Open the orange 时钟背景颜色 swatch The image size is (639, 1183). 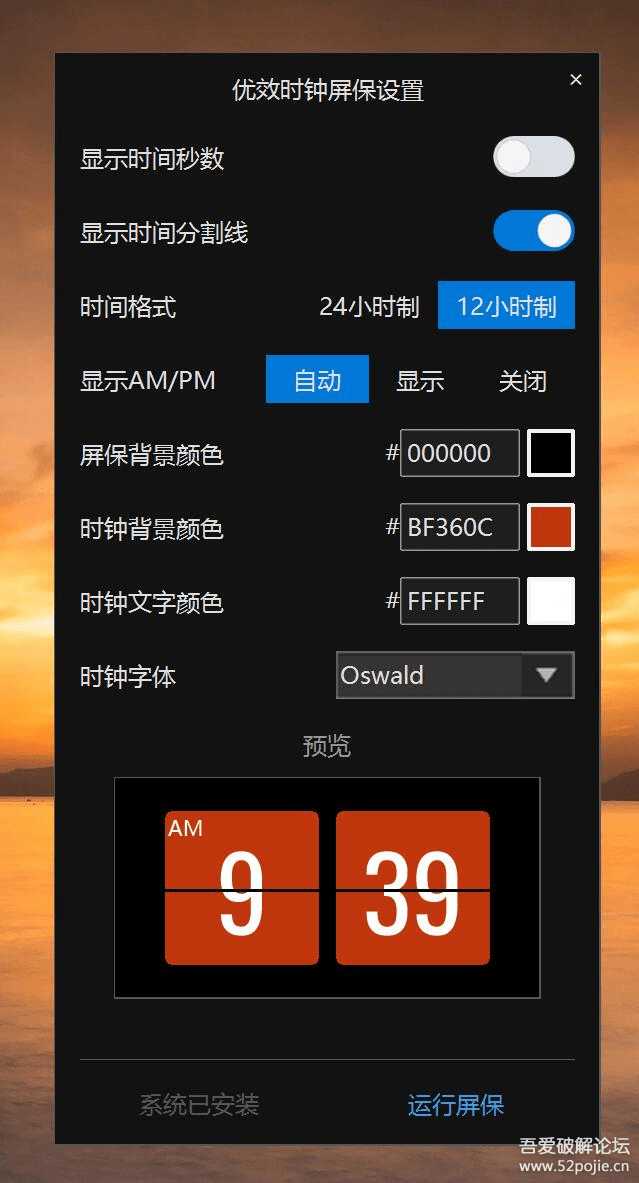click(x=551, y=527)
